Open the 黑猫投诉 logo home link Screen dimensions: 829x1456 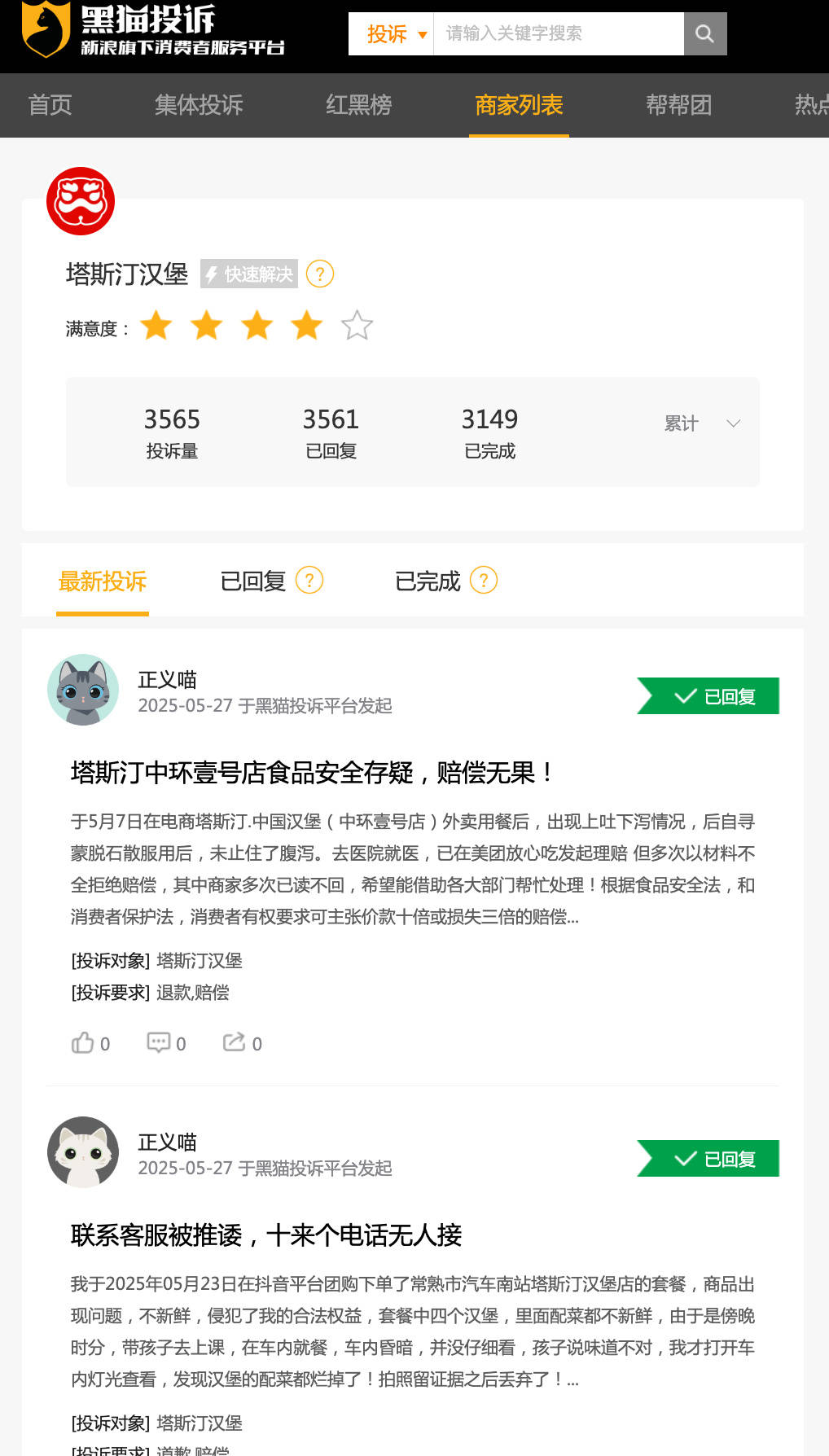[153, 31]
